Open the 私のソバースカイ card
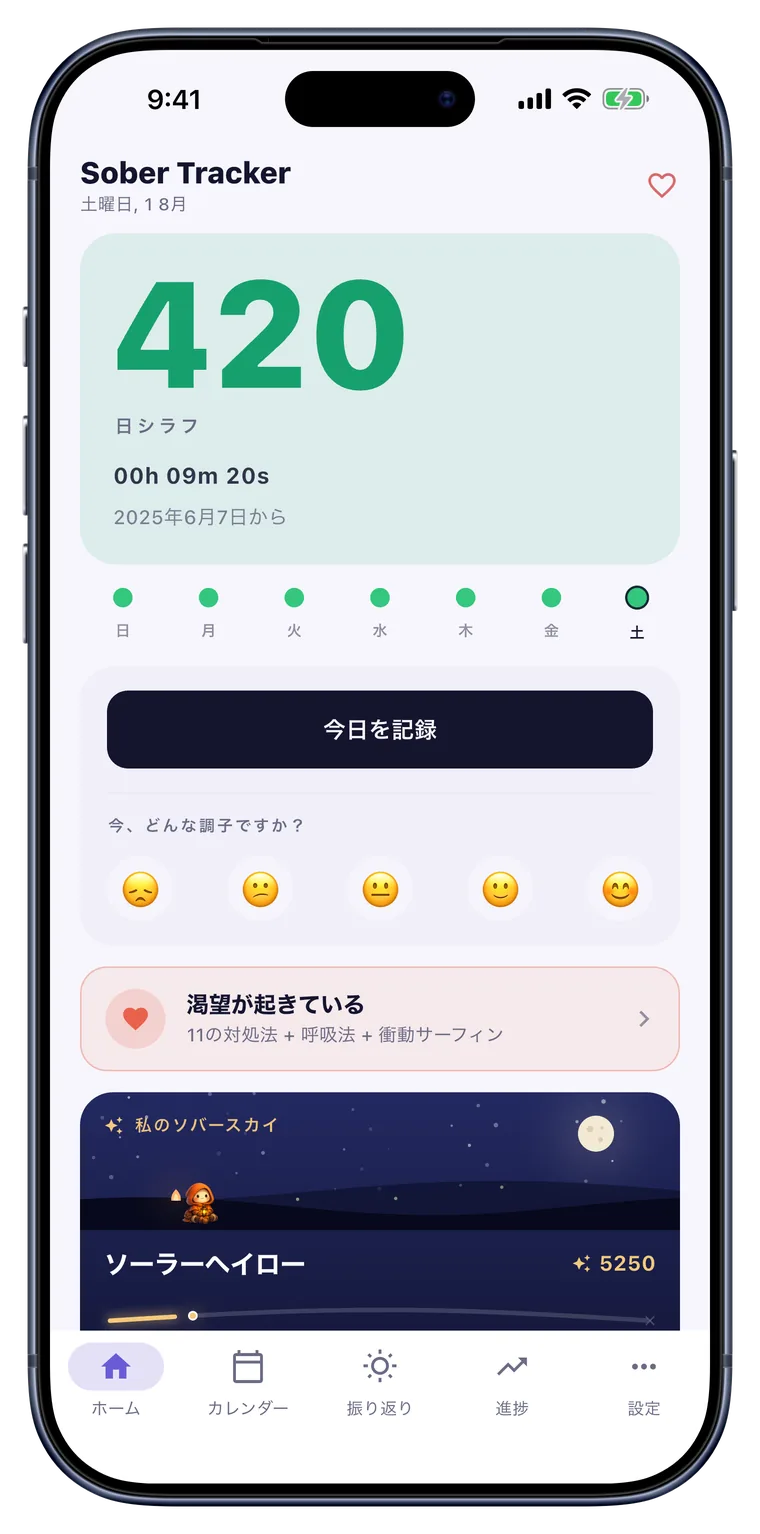The image size is (760, 1534). 380,1211
